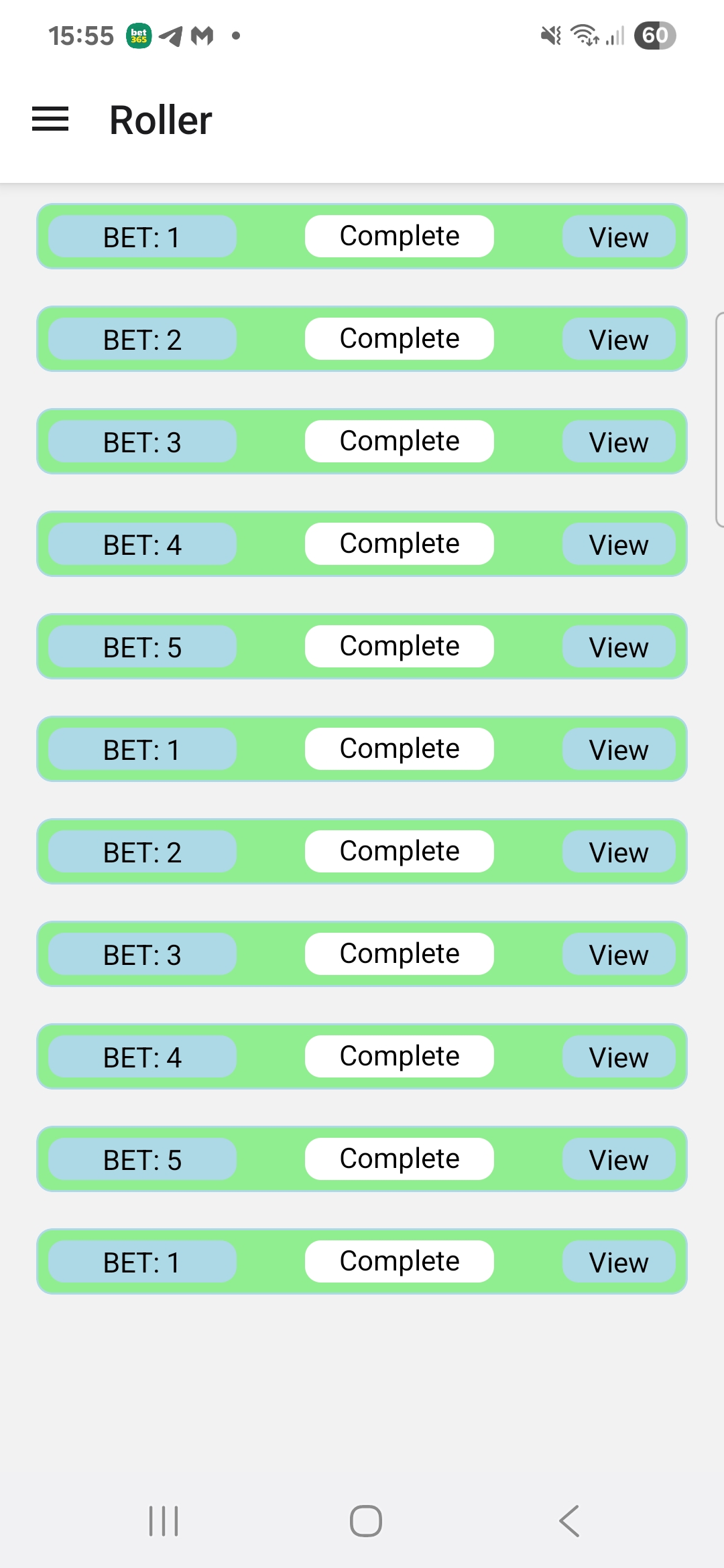Open View for the first BET: 2 entry
The image size is (724, 1568).
click(x=618, y=339)
